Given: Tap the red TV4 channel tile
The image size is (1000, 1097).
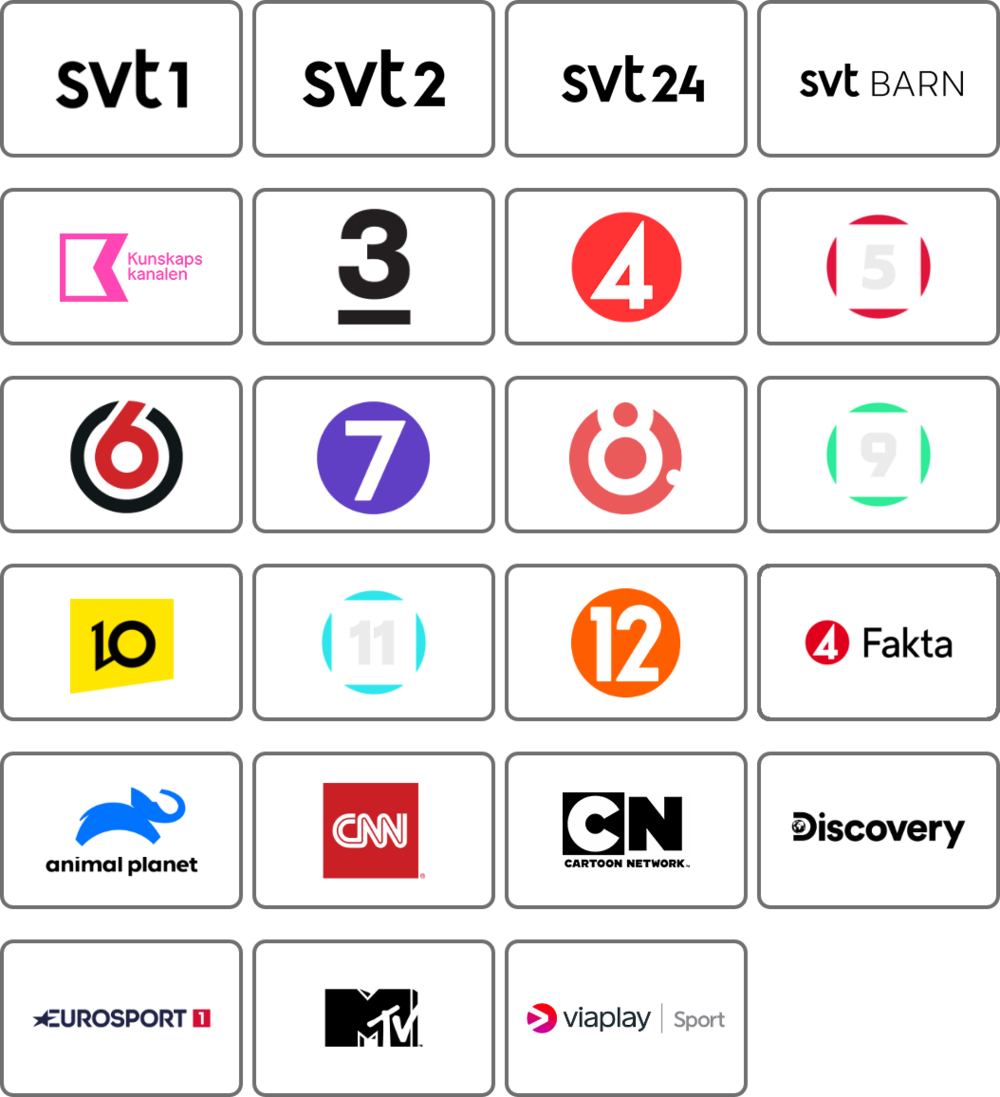Looking at the screenshot, I should click(626, 267).
